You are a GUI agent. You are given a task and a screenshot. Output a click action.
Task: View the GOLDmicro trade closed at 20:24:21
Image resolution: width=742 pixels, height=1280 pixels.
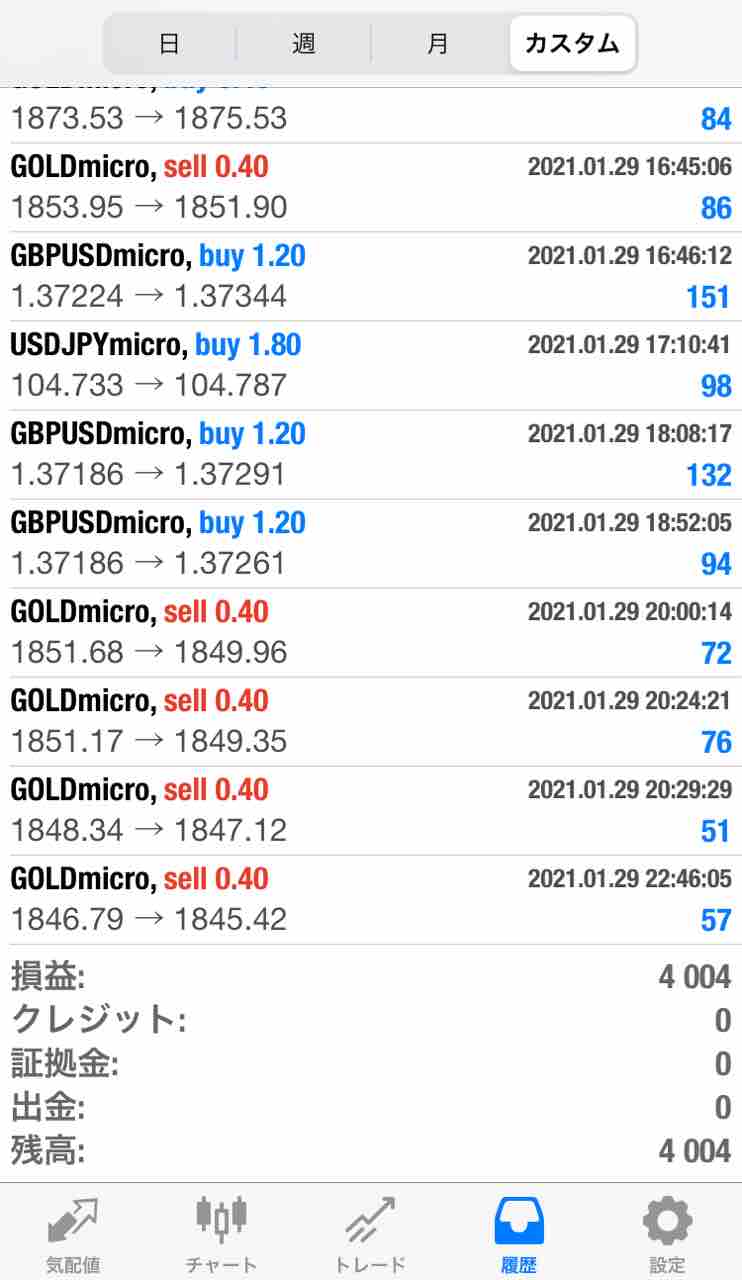[x=370, y=721]
